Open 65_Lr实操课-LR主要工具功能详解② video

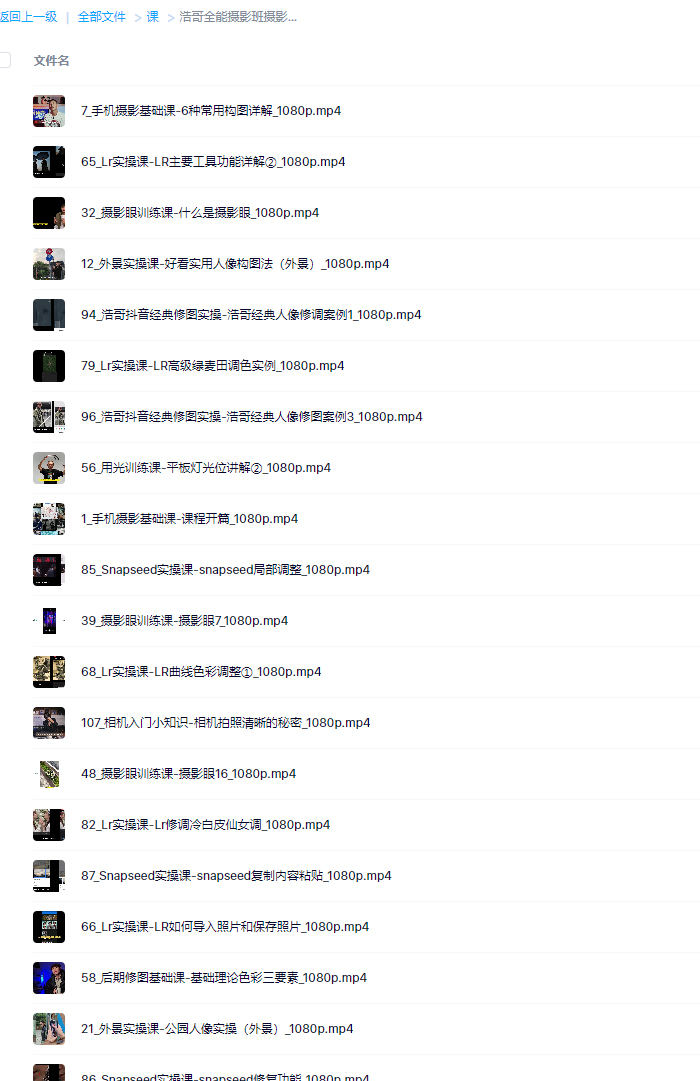(212, 162)
